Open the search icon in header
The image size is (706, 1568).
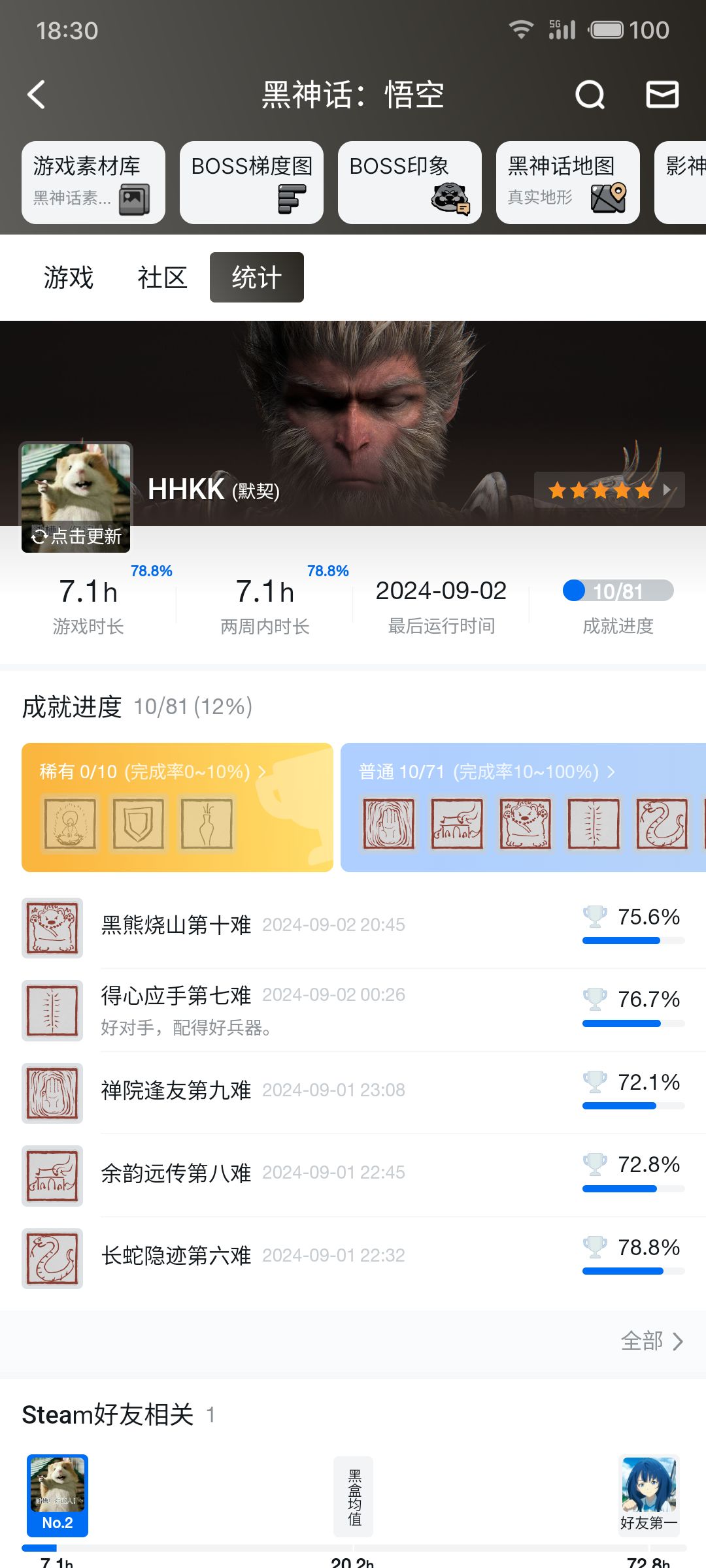click(590, 95)
